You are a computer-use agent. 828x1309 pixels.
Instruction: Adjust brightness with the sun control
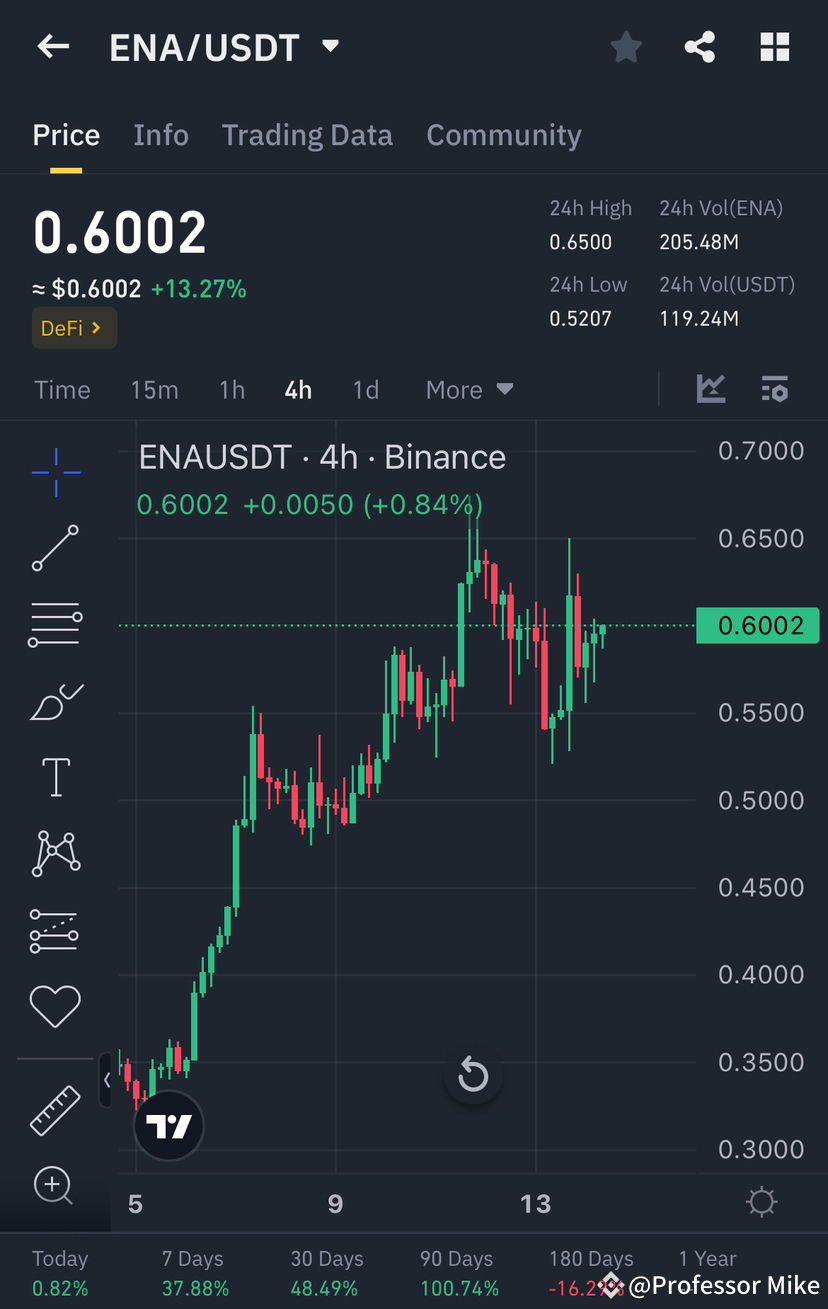click(761, 1202)
